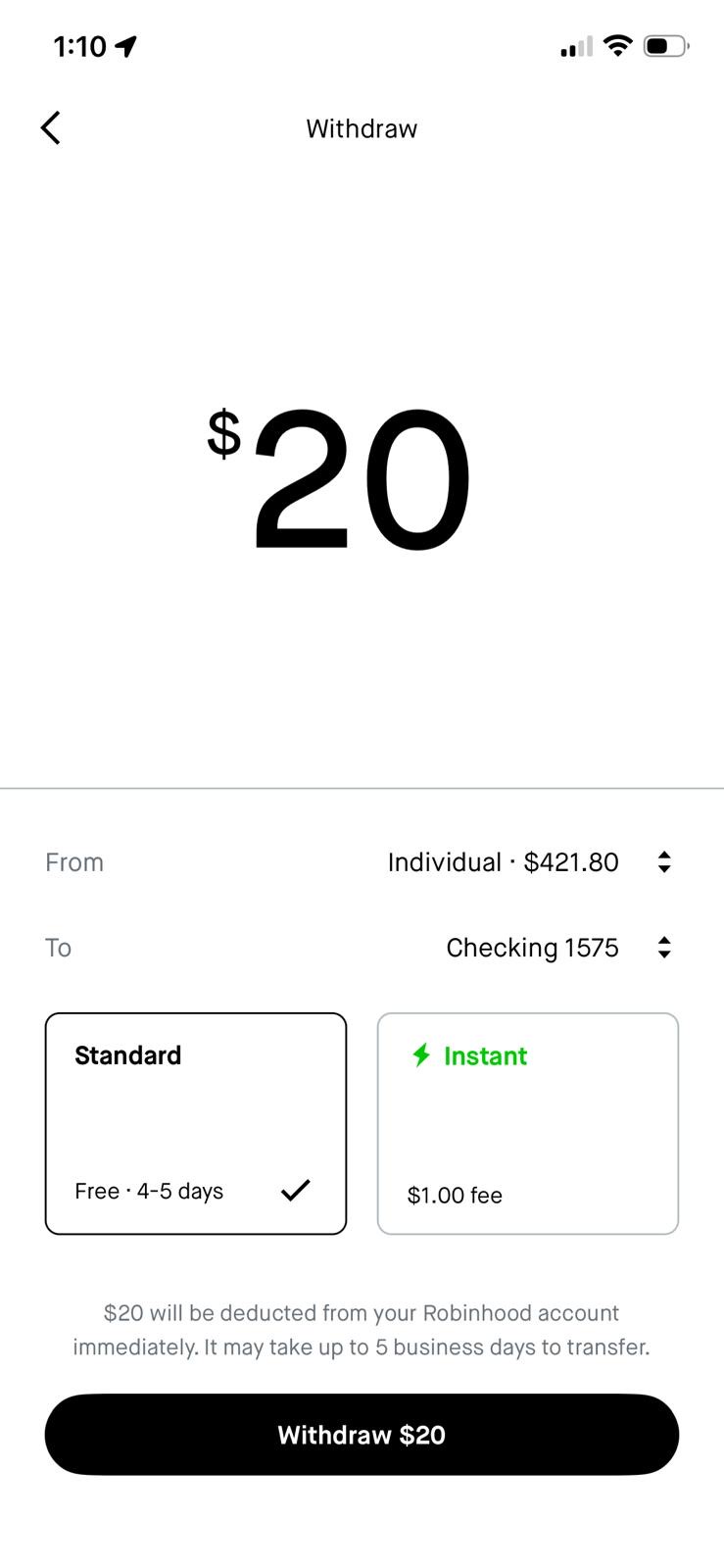
Task: Select the Checking 1575 destination row
Action: (x=532, y=947)
